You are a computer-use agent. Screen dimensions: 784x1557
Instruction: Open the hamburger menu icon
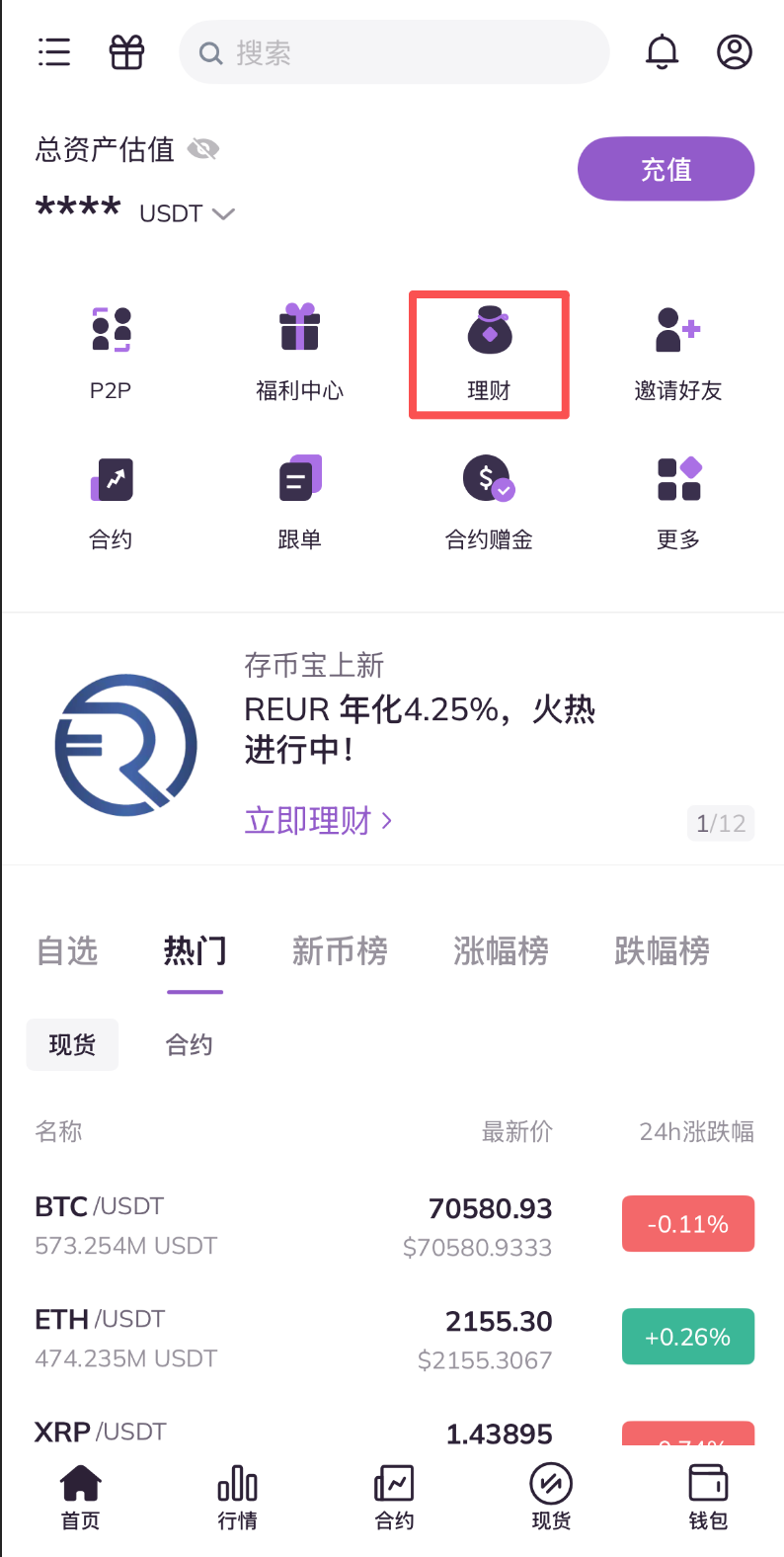(54, 51)
